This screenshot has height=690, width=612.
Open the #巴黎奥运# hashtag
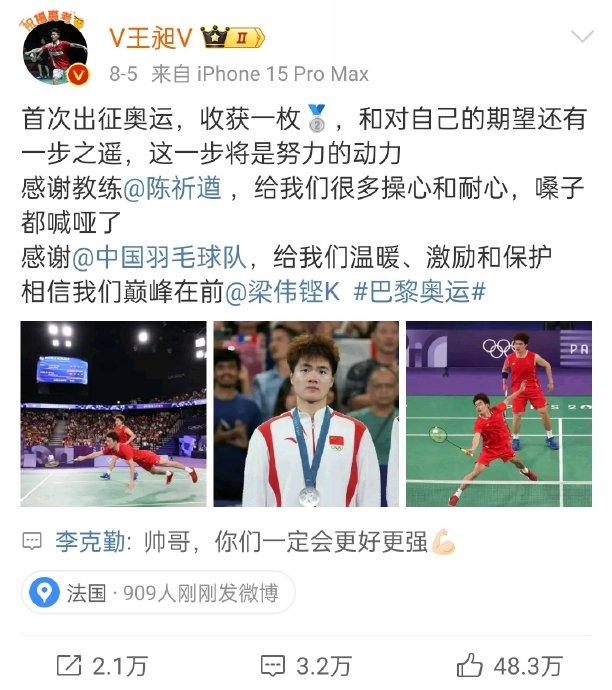tap(419, 292)
